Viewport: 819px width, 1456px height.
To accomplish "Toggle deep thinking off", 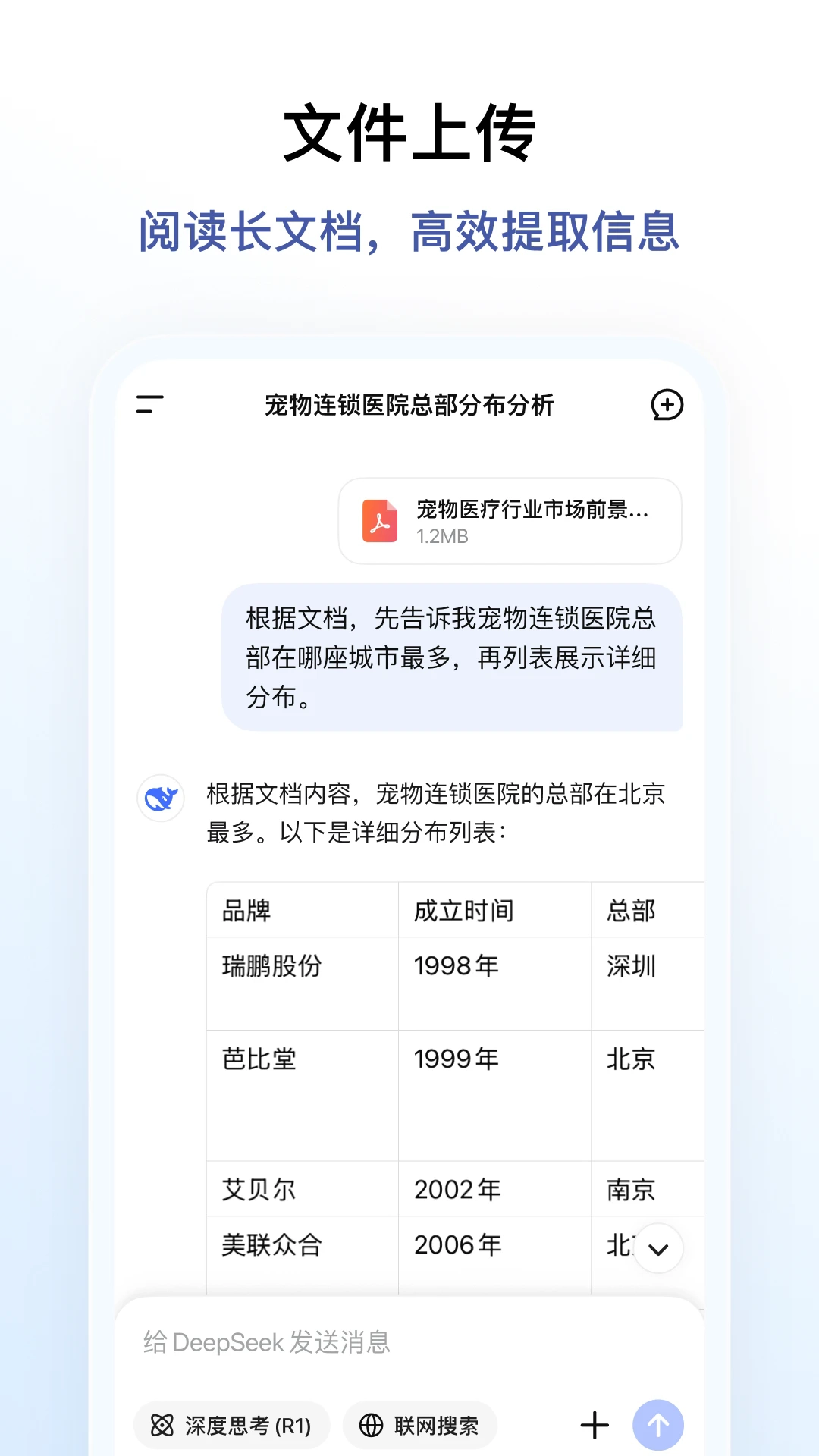I will [231, 1425].
